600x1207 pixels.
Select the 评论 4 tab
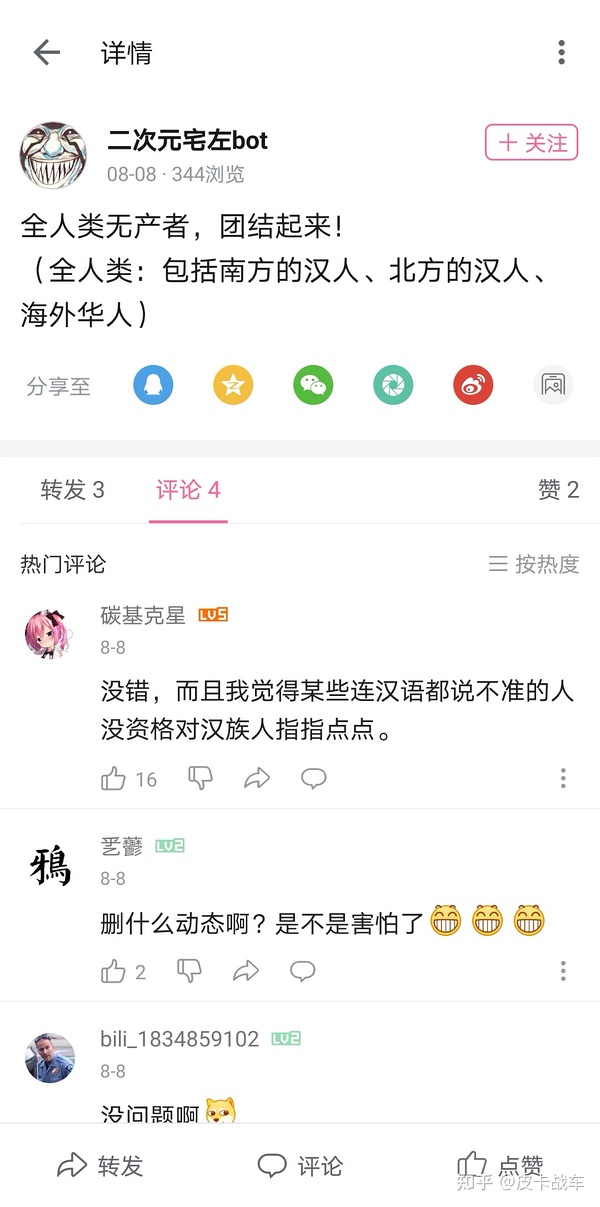188,490
